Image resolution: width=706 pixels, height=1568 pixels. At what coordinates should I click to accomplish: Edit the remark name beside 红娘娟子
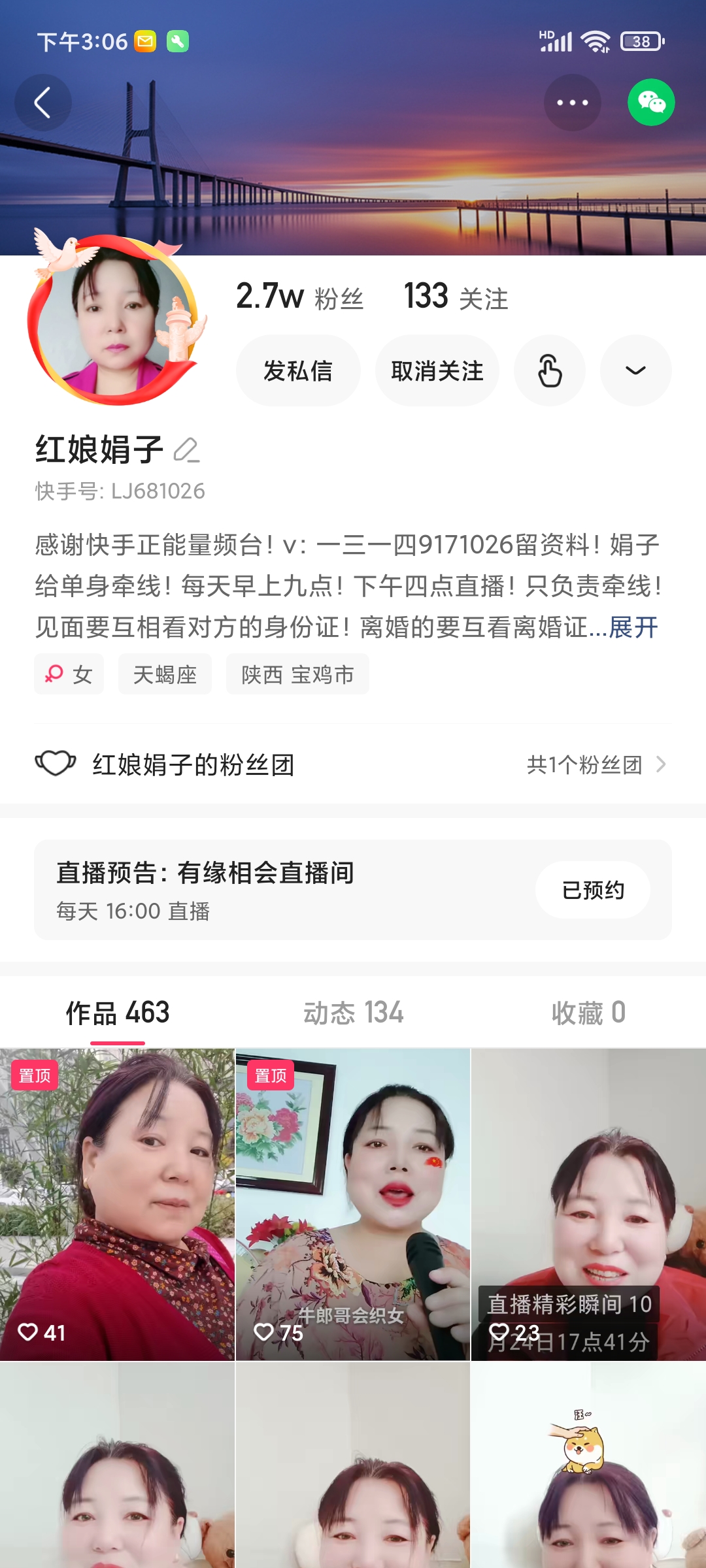coord(187,450)
